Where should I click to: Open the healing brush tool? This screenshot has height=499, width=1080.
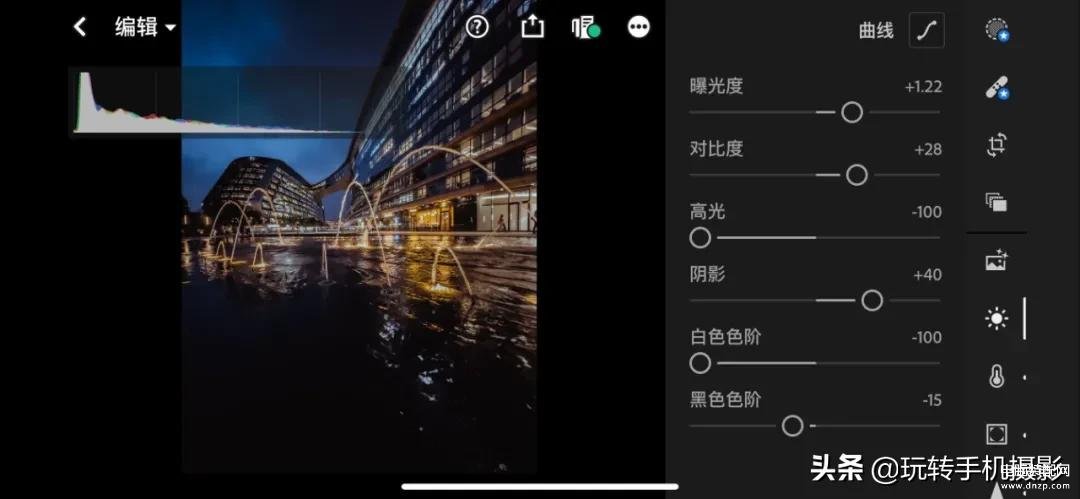tap(996, 88)
